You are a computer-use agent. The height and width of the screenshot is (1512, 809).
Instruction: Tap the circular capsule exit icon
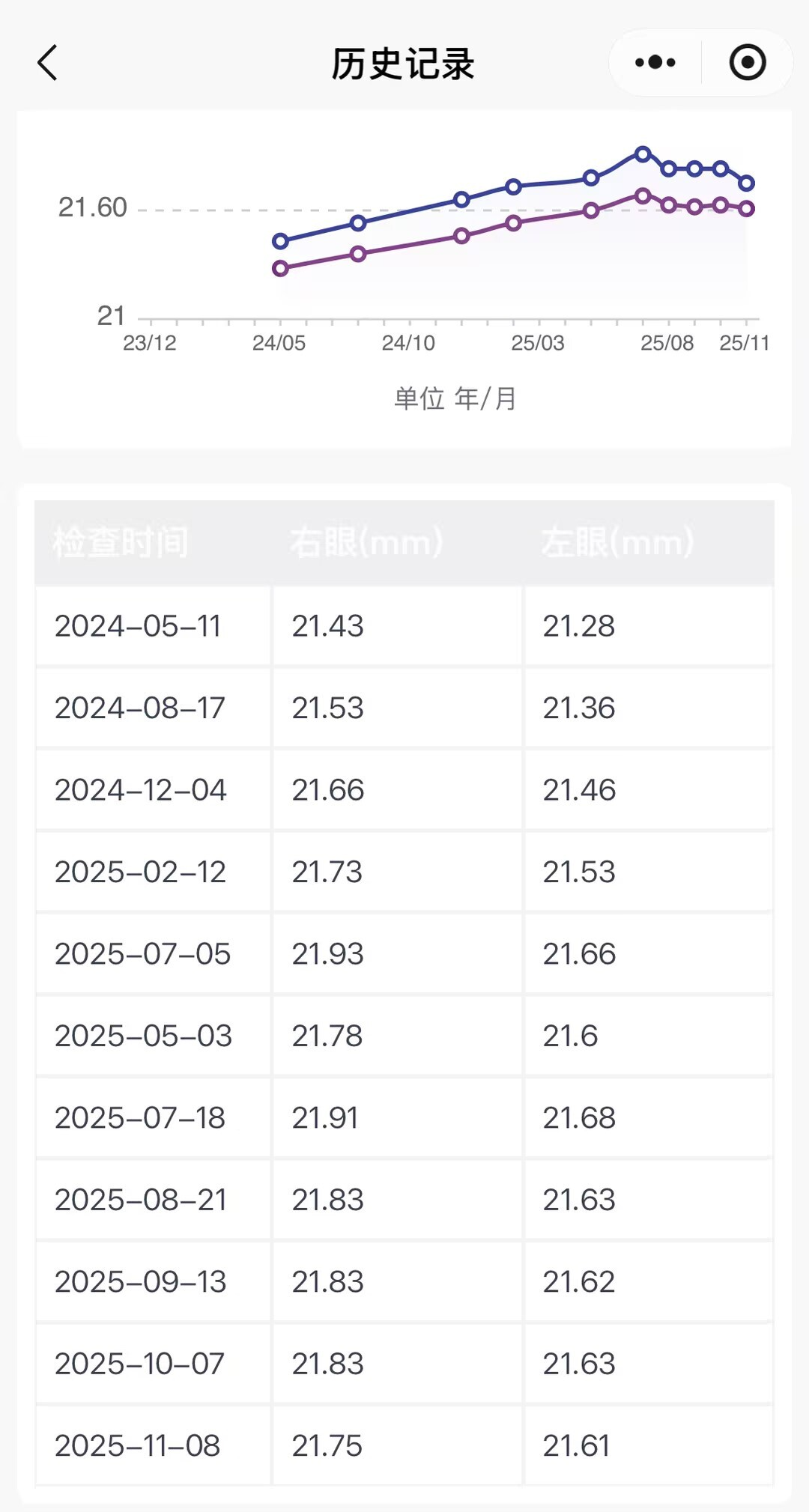(746, 63)
